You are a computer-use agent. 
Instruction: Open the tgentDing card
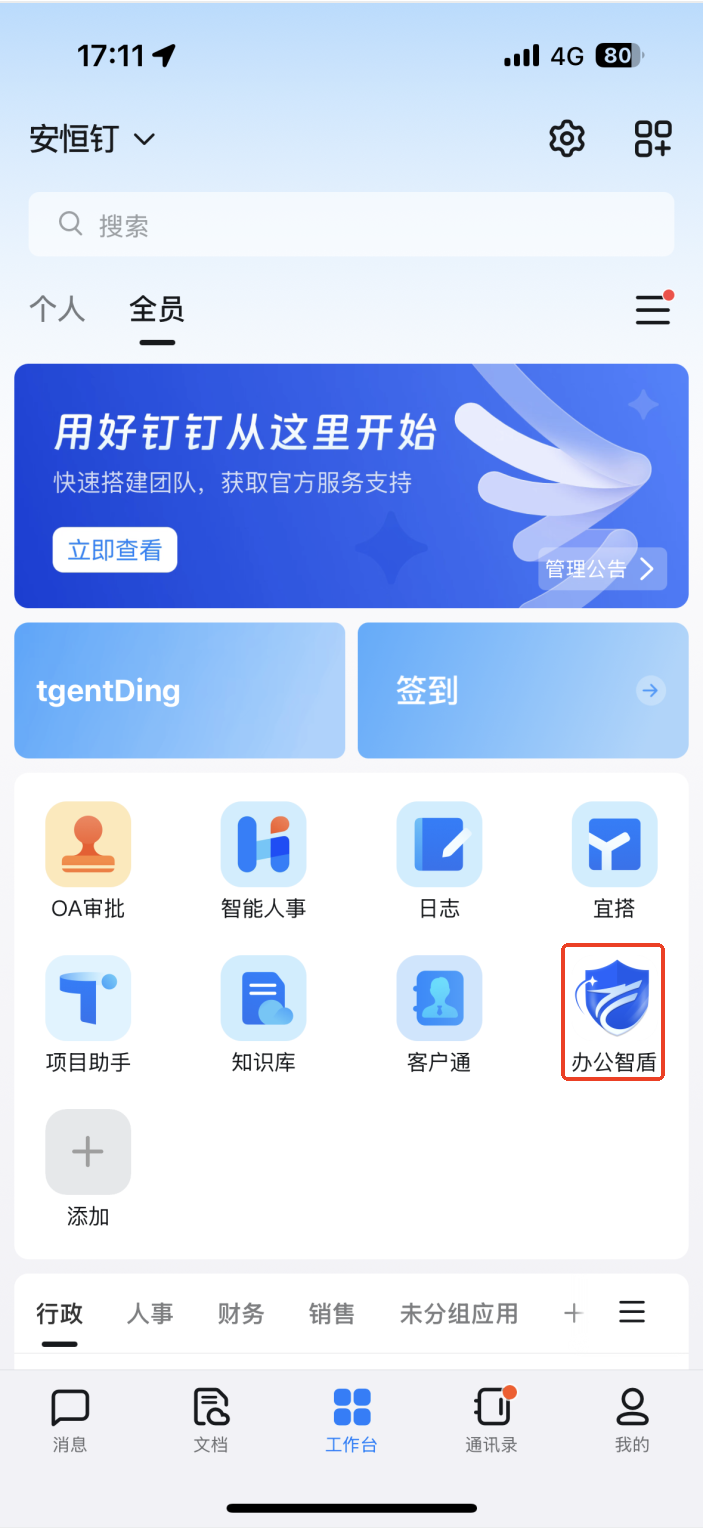coord(179,690)
